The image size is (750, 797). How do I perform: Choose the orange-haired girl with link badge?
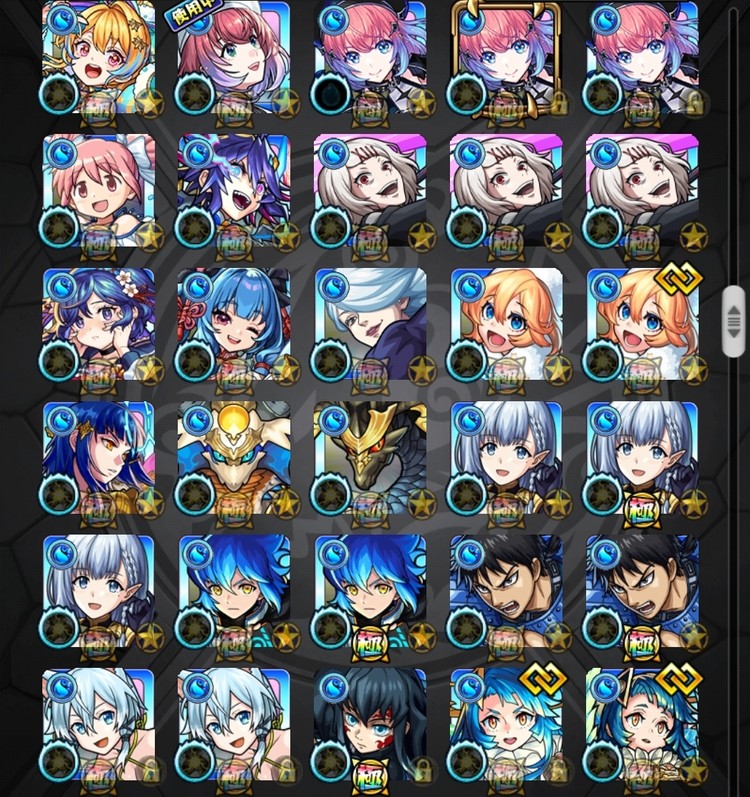coord(642,324)
